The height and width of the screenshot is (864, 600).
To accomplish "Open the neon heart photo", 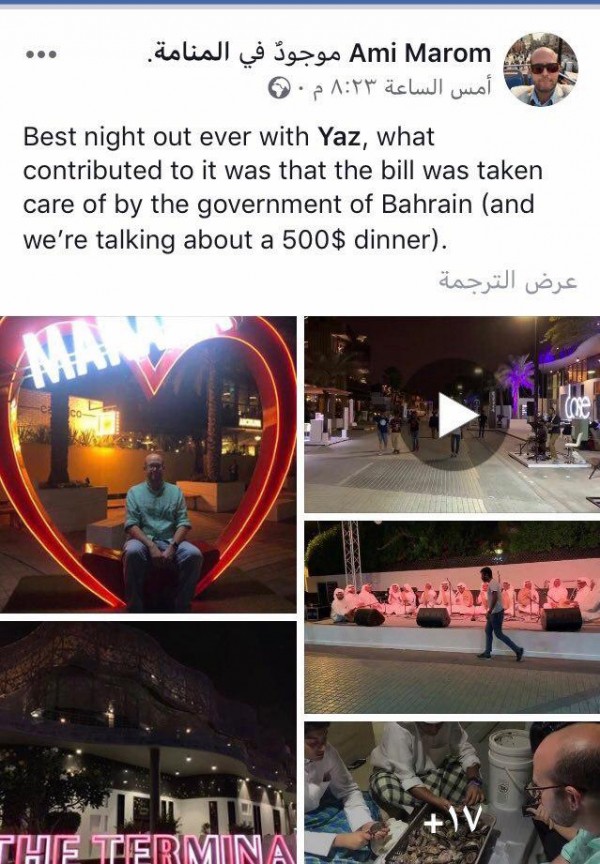I will (148, 464).
